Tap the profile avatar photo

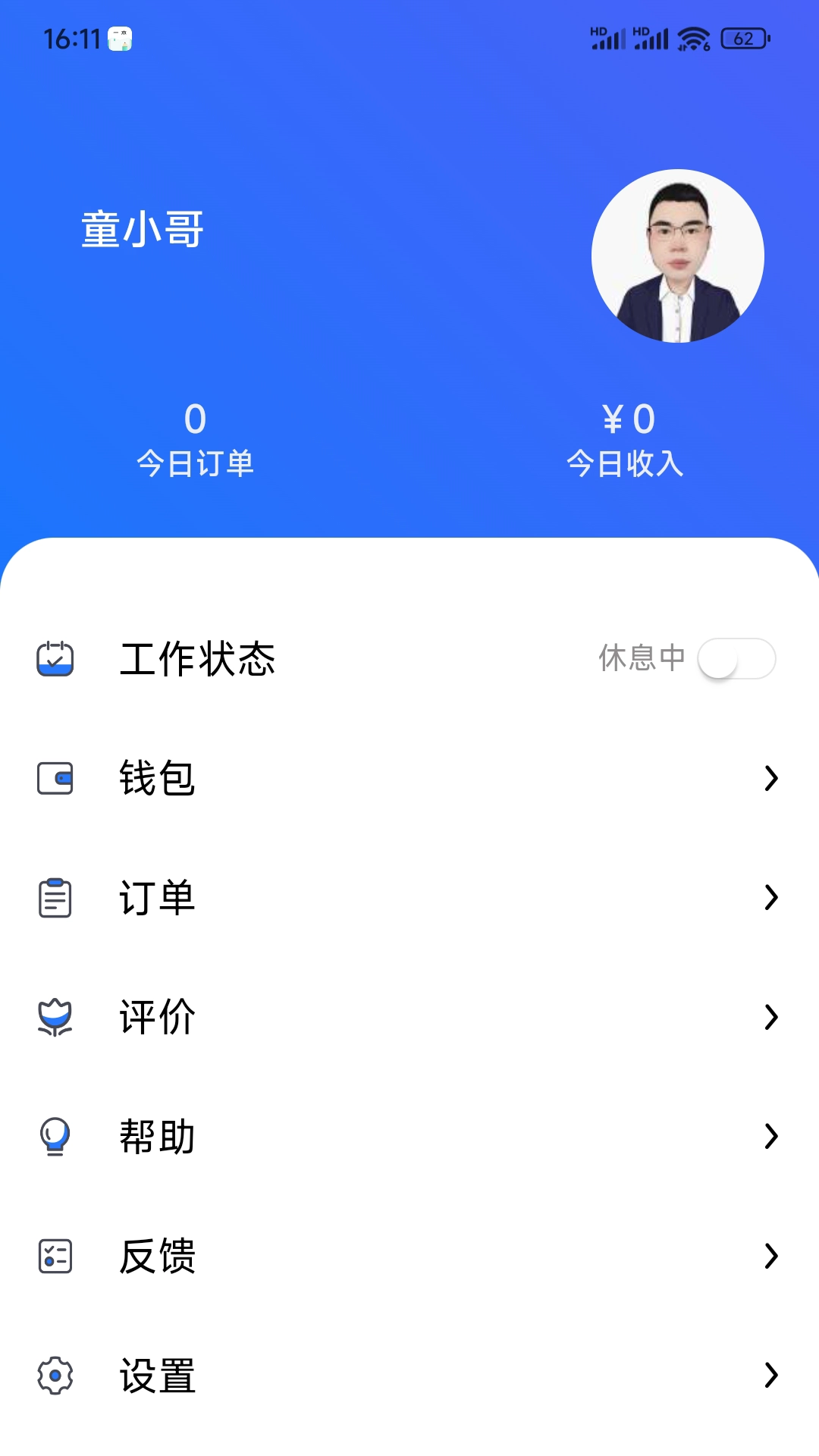tap(677, 256)
